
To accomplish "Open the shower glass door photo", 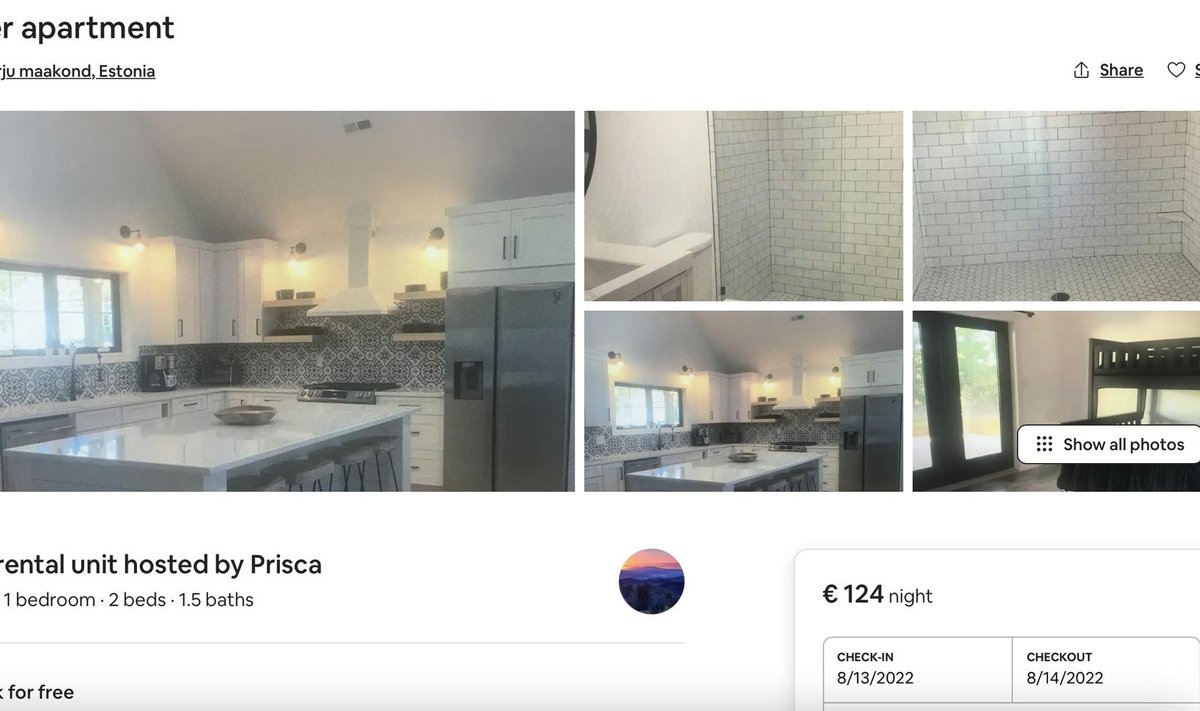I will point(743,205).
